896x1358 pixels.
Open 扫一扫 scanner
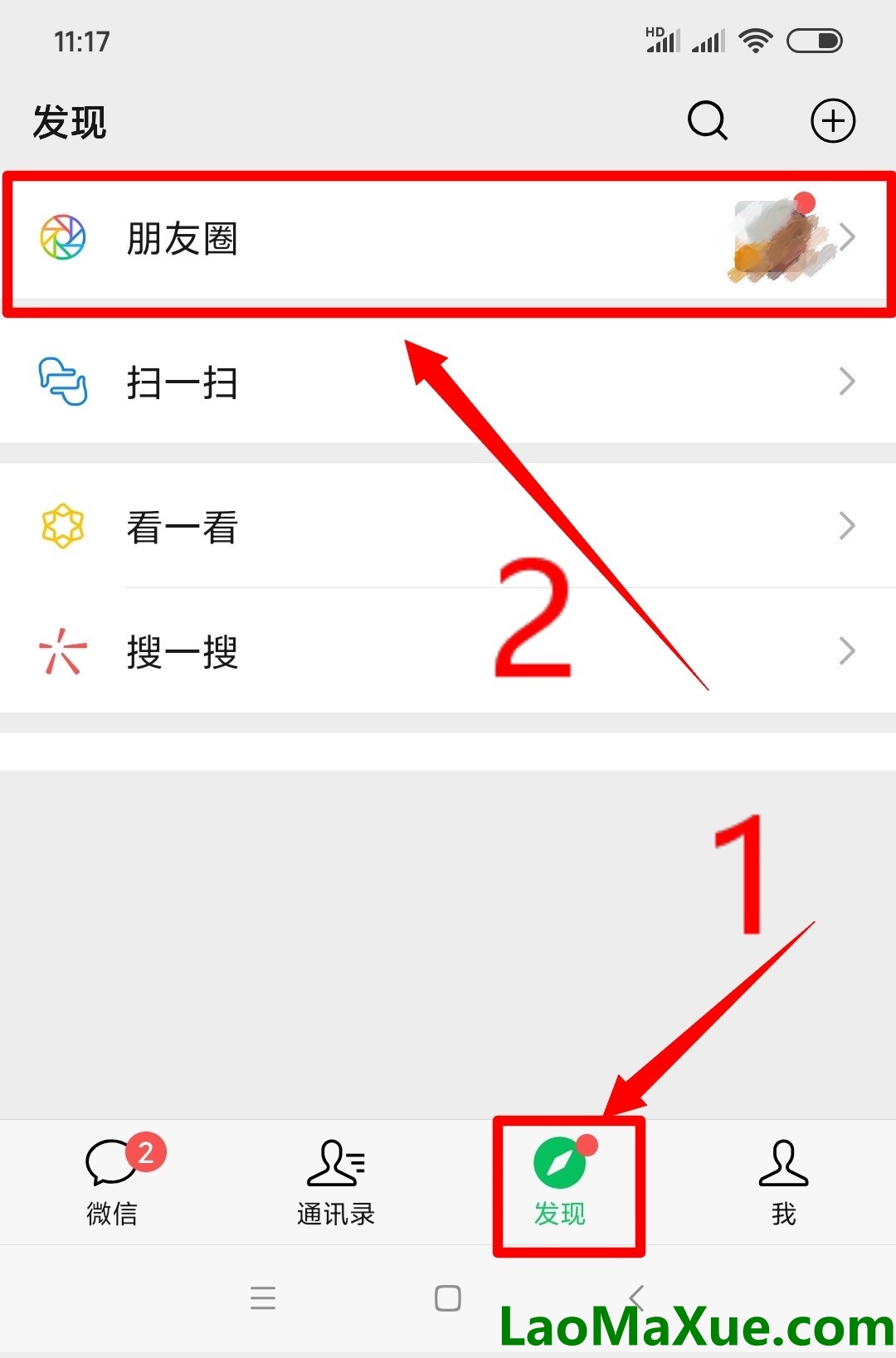[x=448, y=382]
